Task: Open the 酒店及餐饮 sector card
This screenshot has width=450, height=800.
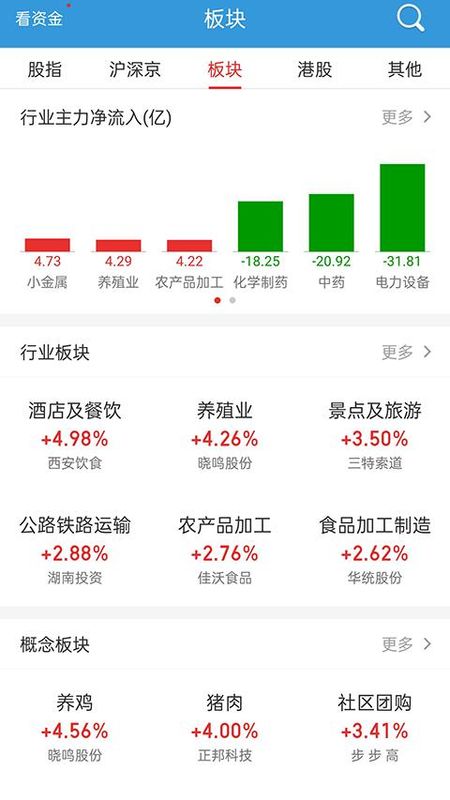Action: (x=75, y=436)
